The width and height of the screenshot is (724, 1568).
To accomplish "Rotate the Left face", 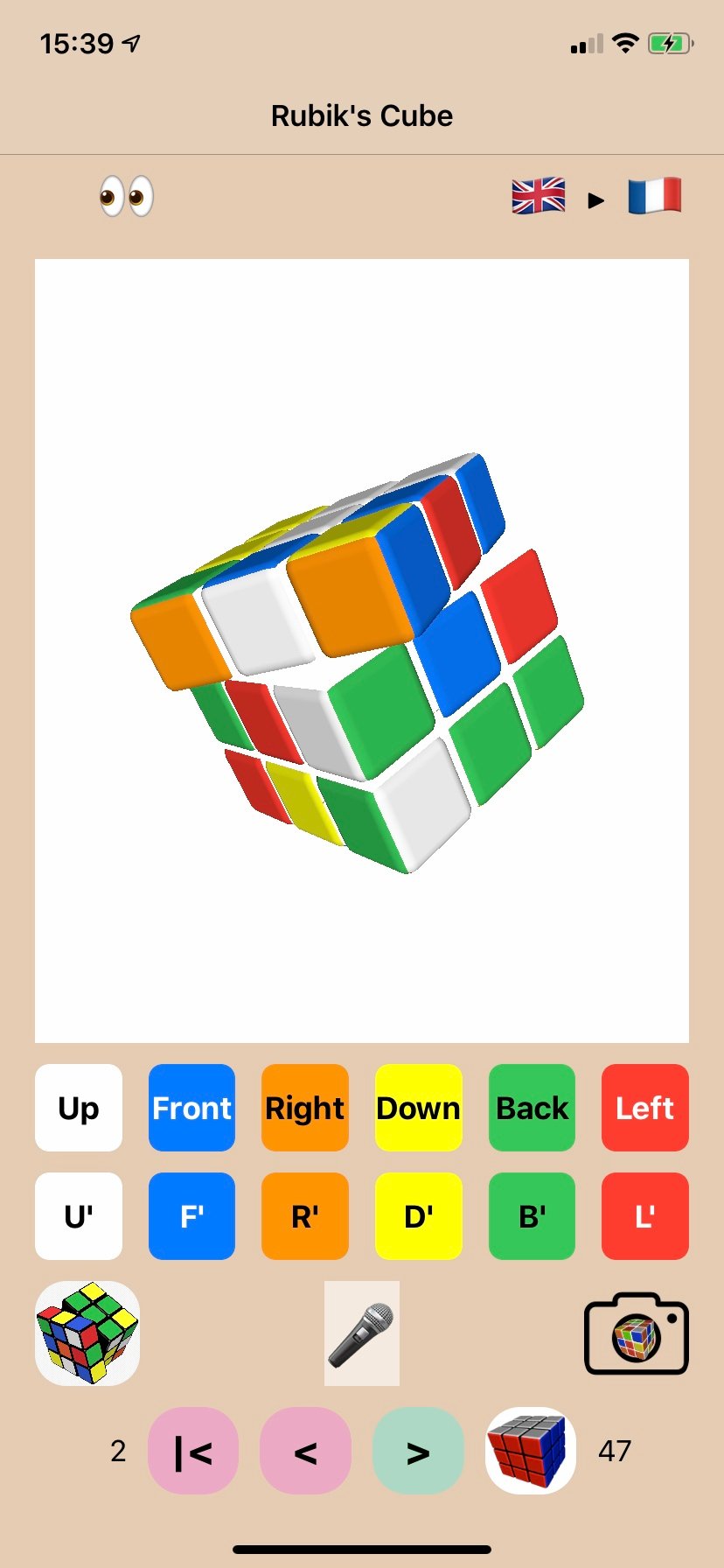I will 644,1108.
